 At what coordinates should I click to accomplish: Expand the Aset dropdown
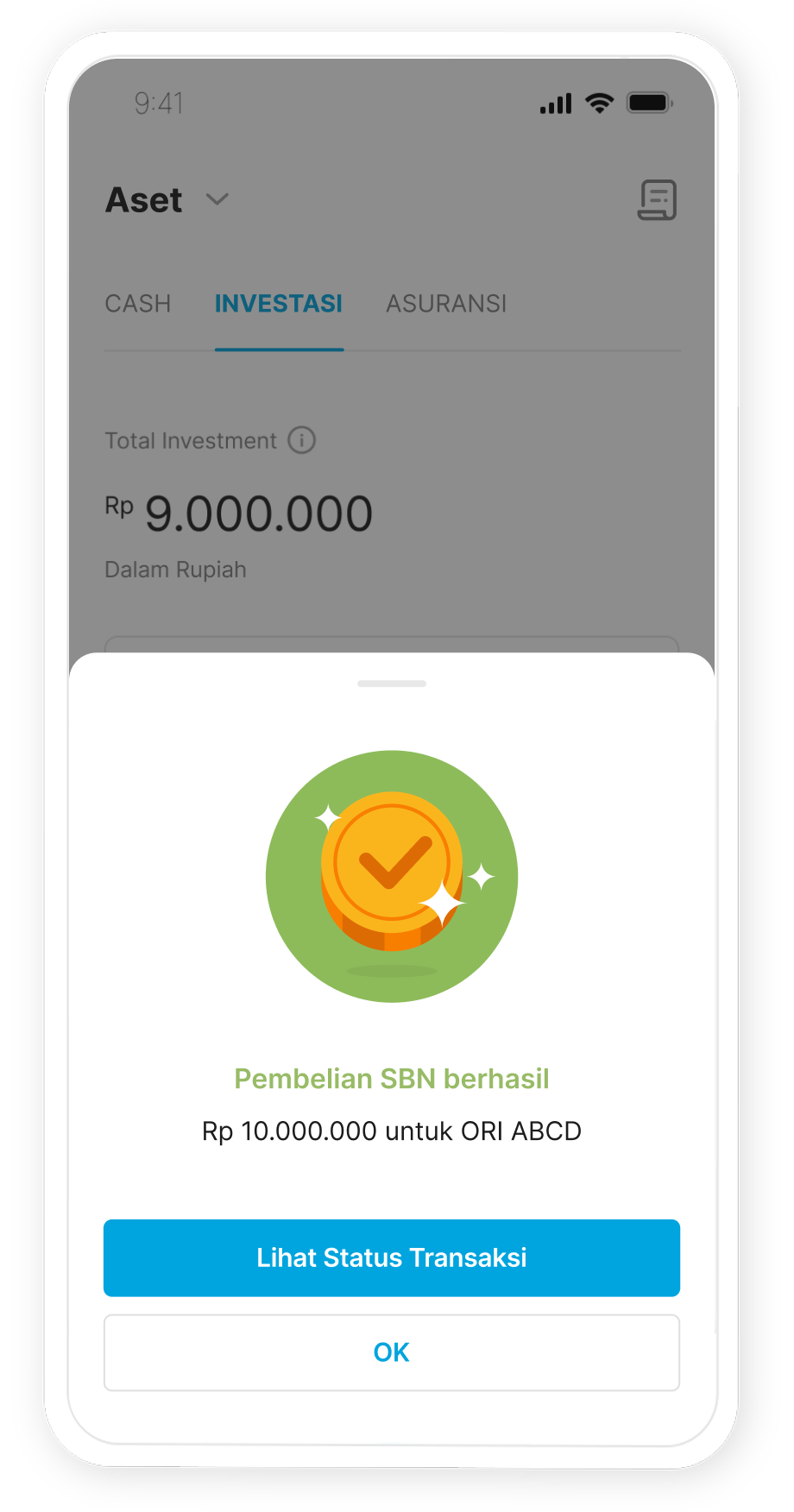[x=217, y=199]
